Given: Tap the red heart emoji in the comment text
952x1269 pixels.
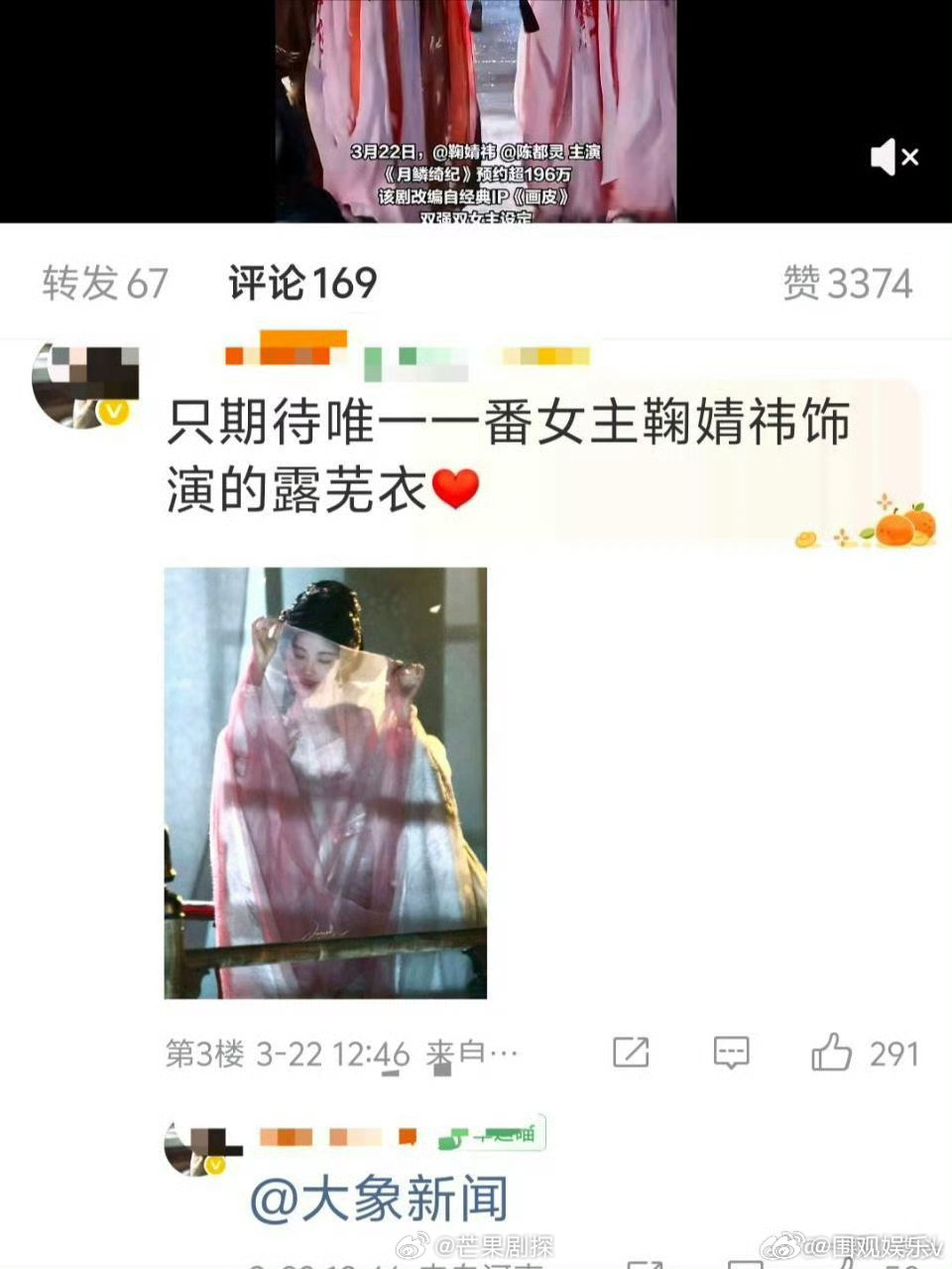Looking at the screenshot, I should coord(456,487).
